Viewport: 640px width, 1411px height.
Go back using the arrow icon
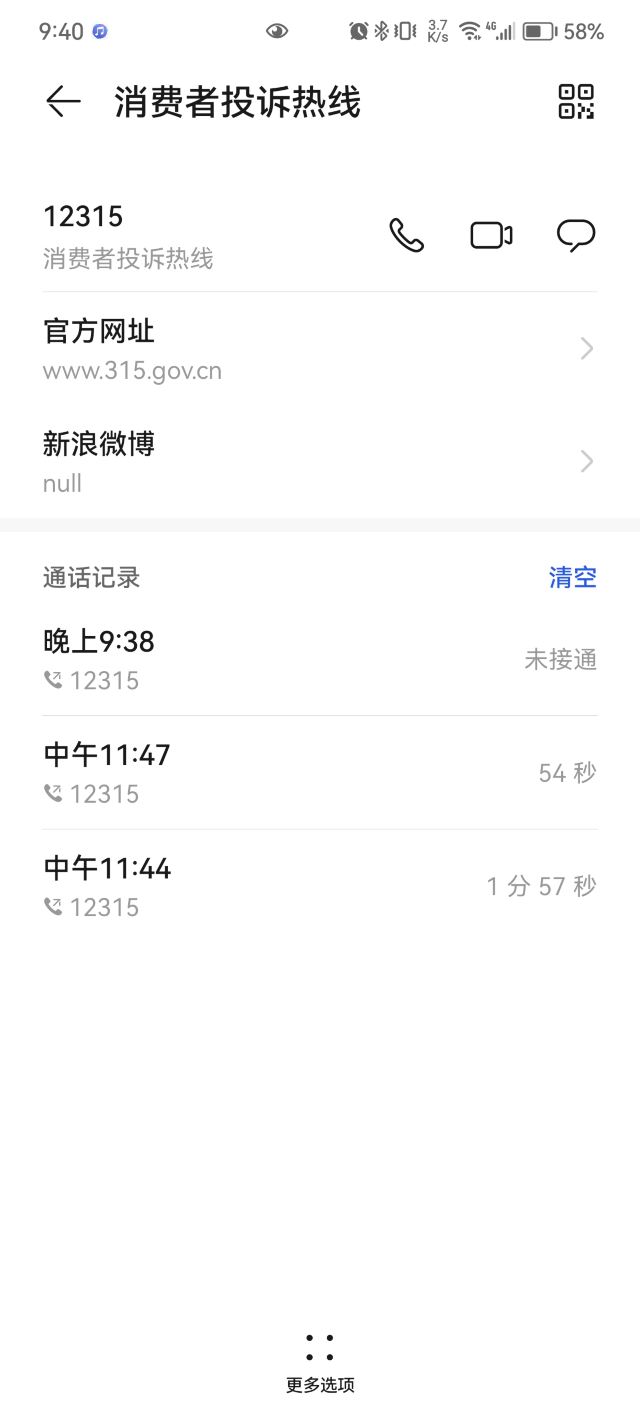point(63,102)
